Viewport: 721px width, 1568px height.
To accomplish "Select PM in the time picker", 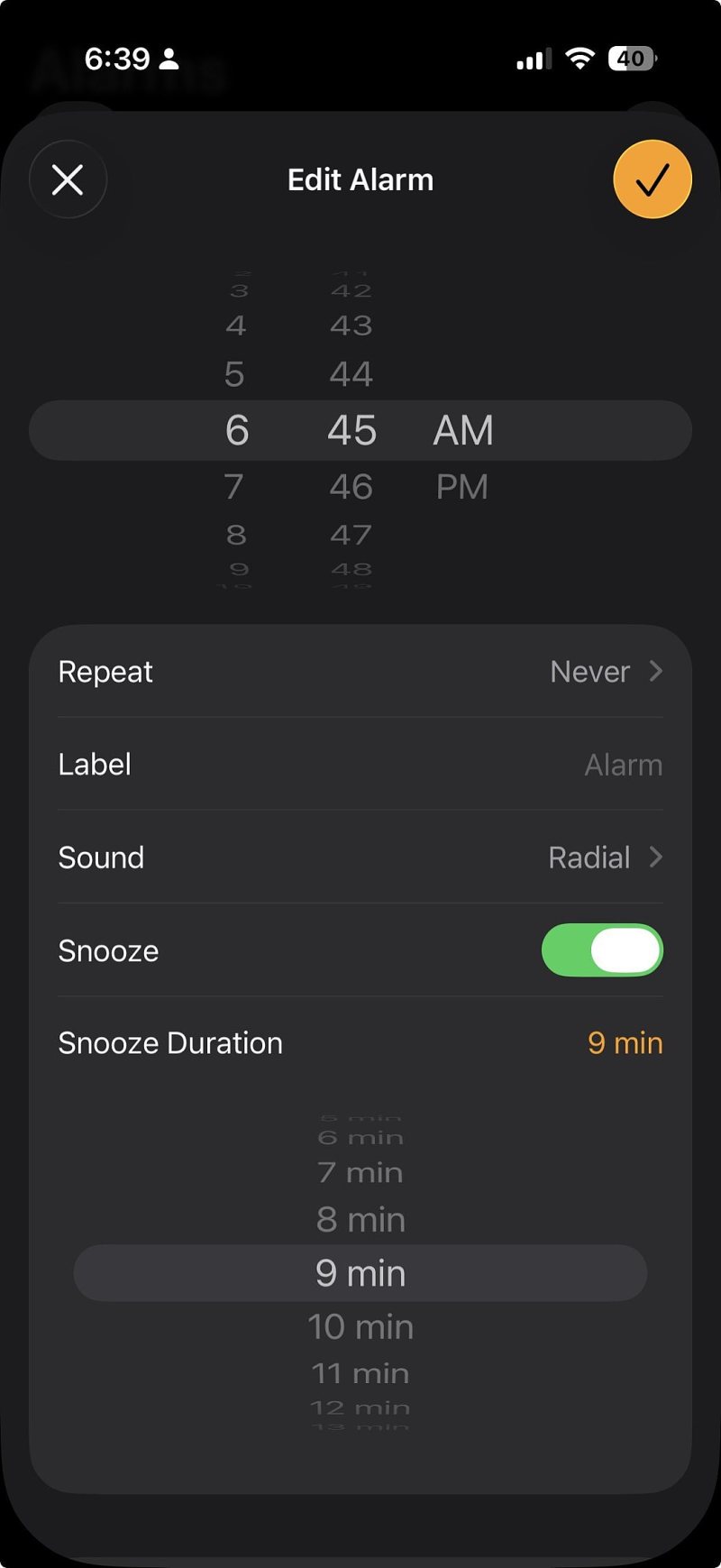I will (x=462, y=487).
